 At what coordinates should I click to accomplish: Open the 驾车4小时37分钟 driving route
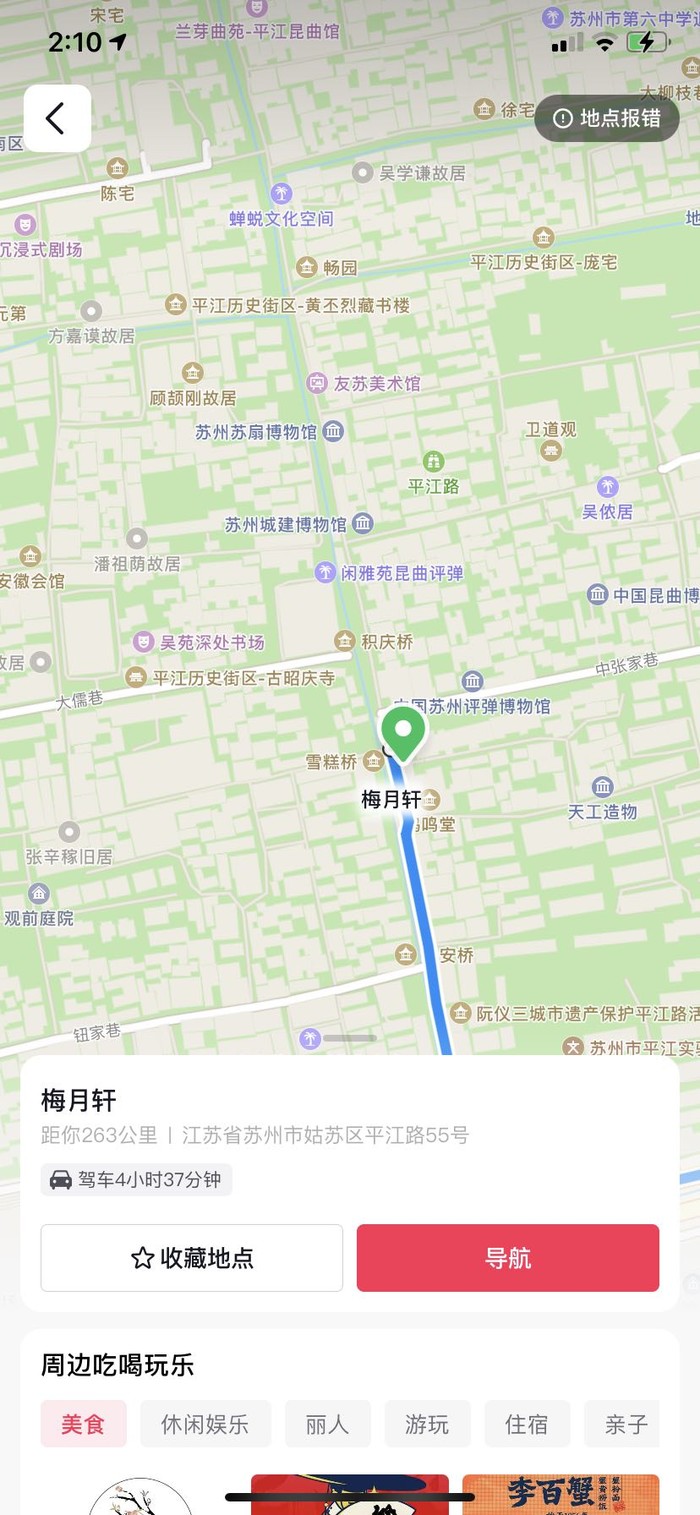coord(137,1180)
